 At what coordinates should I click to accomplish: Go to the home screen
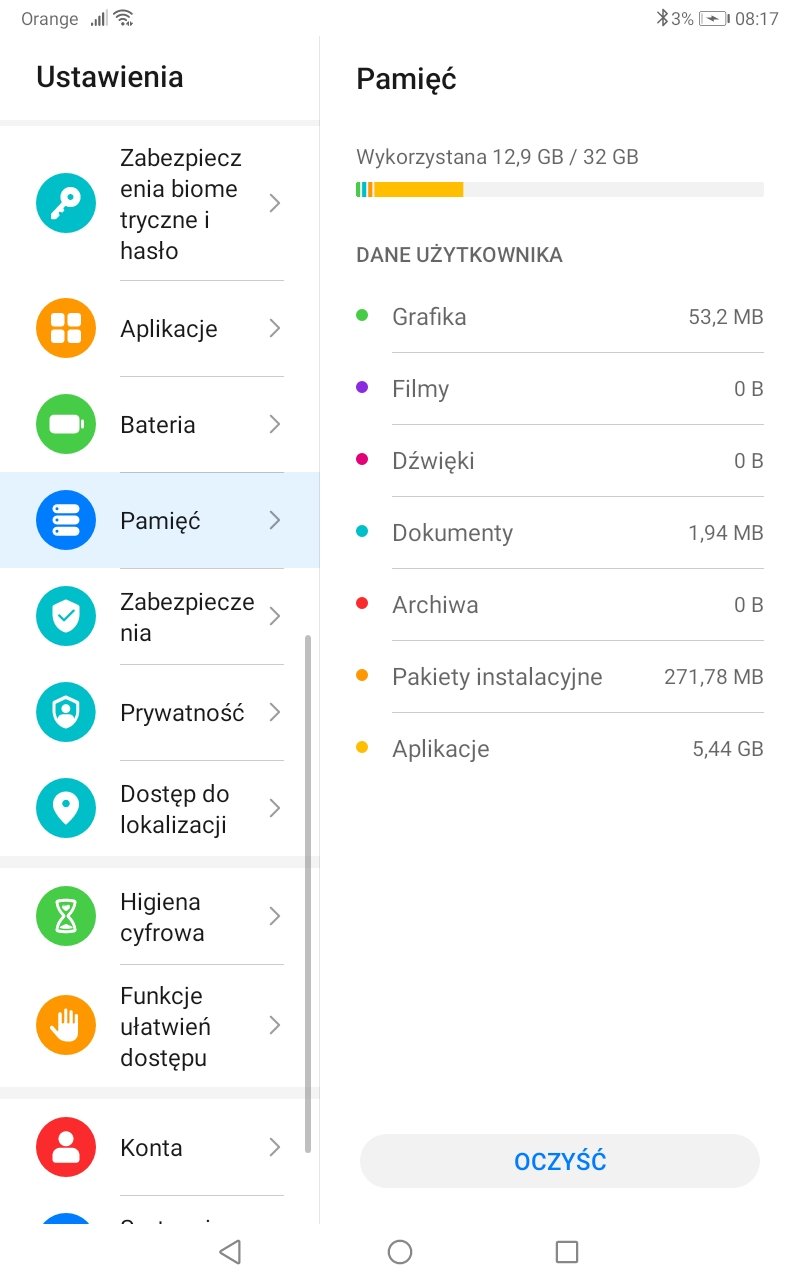[400, 1251]
